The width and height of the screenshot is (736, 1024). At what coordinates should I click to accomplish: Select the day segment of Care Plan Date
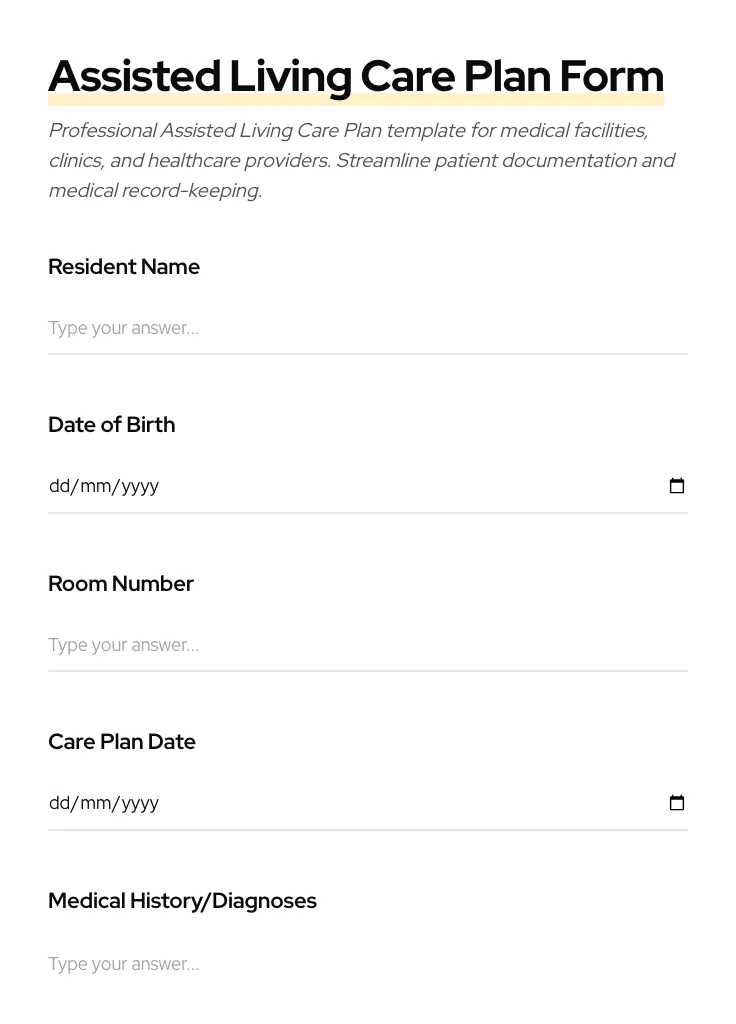coord(60,803)
